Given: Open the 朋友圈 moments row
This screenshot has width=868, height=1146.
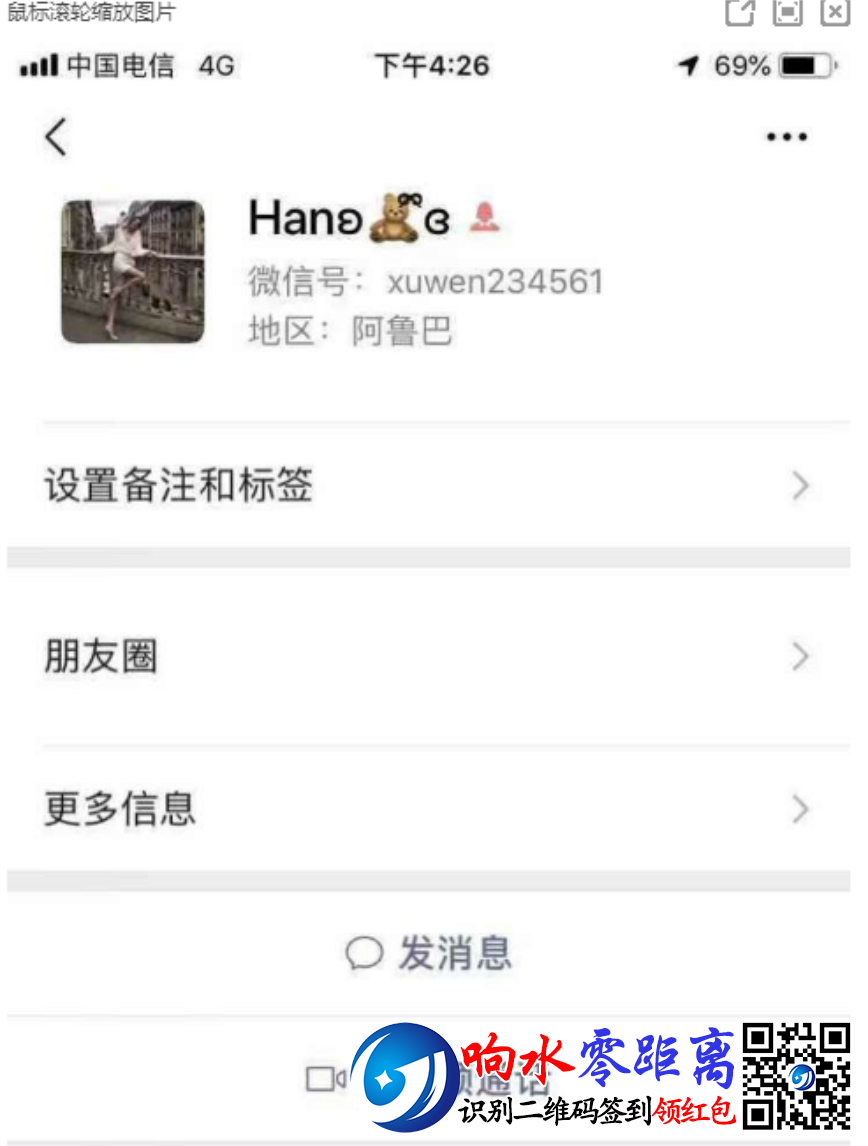Looking at the screenshot, I should (x=428, y=657).
